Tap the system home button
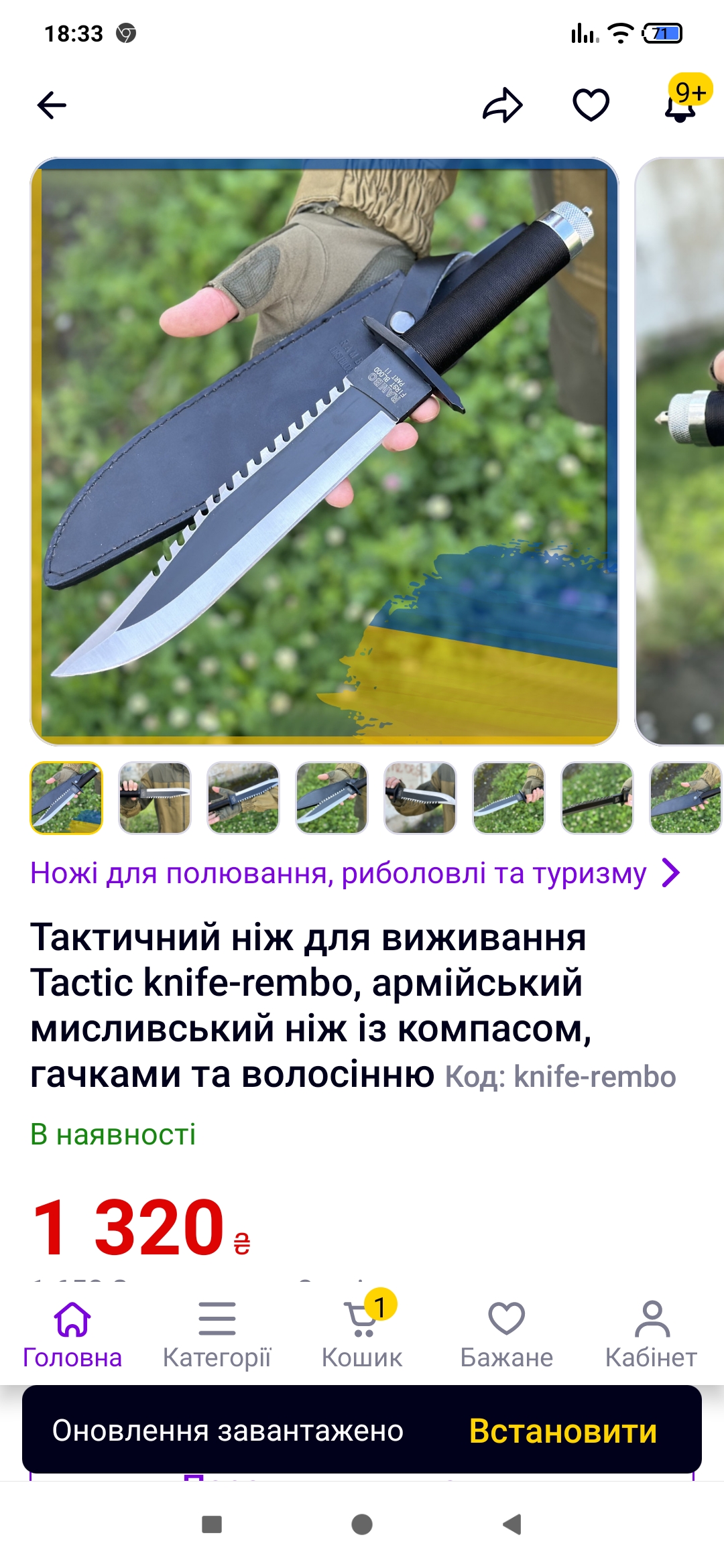Image resolution: width=724 pixels, height=1568 pixels. coord(362,1524)
